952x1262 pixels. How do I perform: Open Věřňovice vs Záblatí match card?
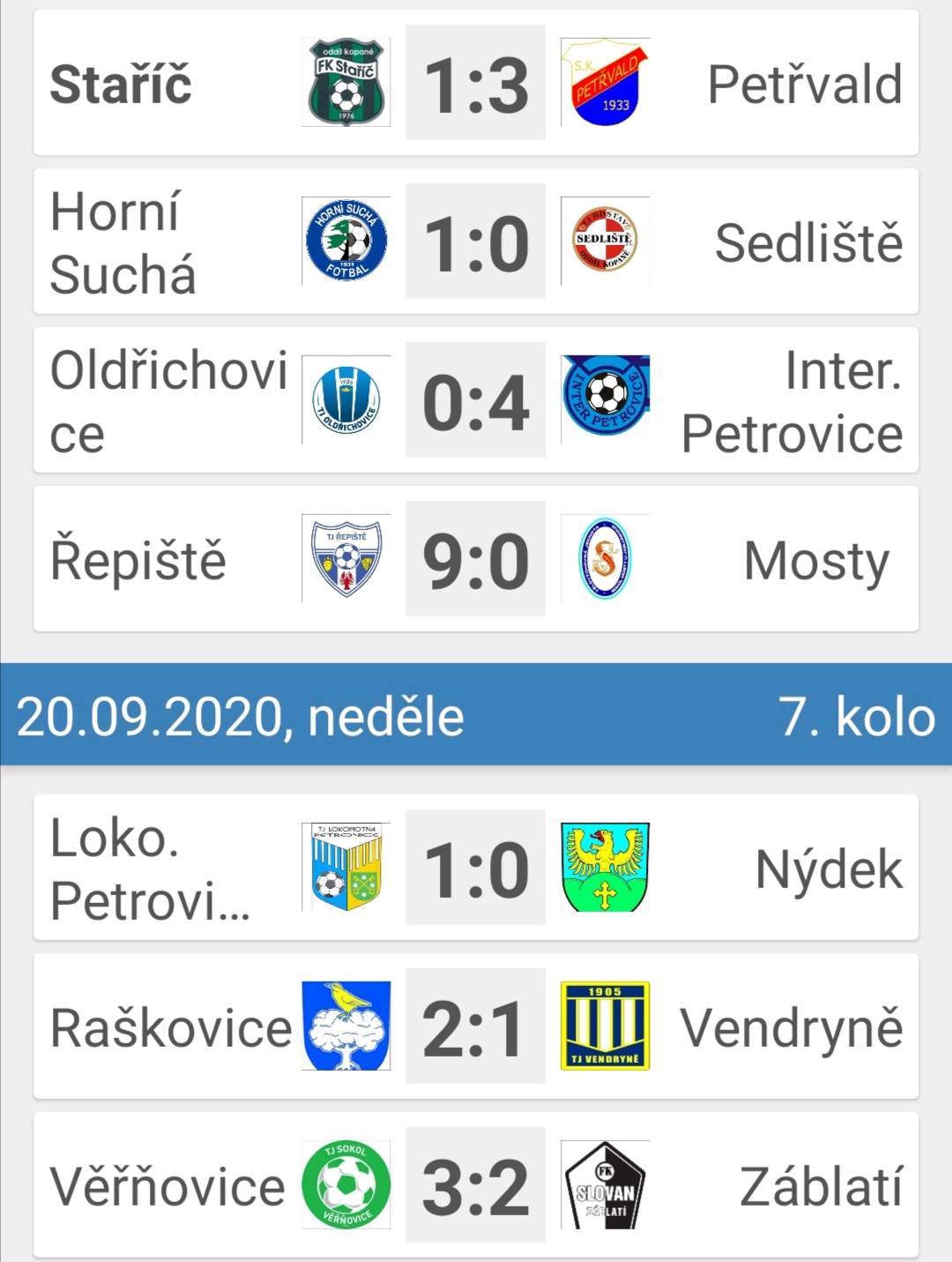(x=476, y=1185)
